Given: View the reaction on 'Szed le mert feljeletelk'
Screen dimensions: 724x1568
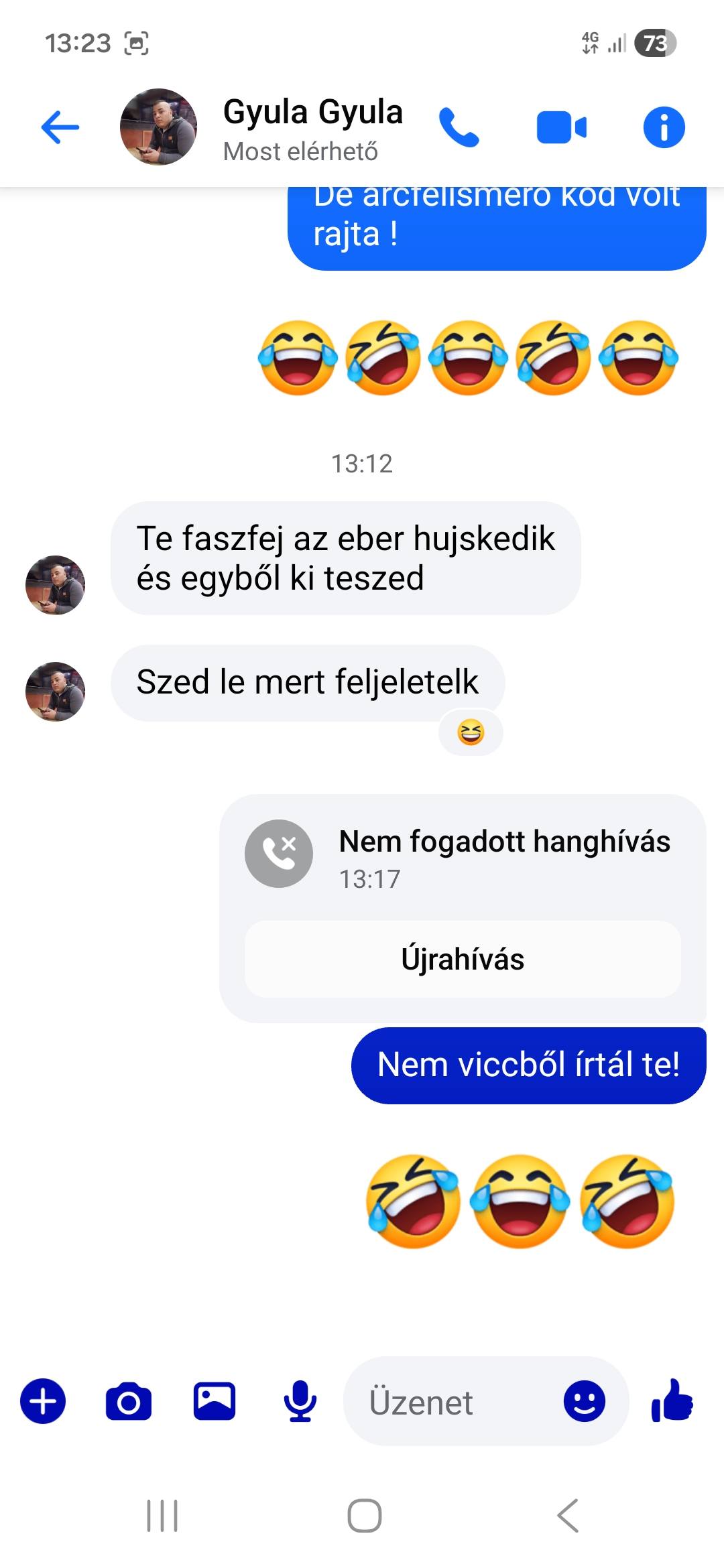Looking at the screenshot, I should tap(471, 732).
